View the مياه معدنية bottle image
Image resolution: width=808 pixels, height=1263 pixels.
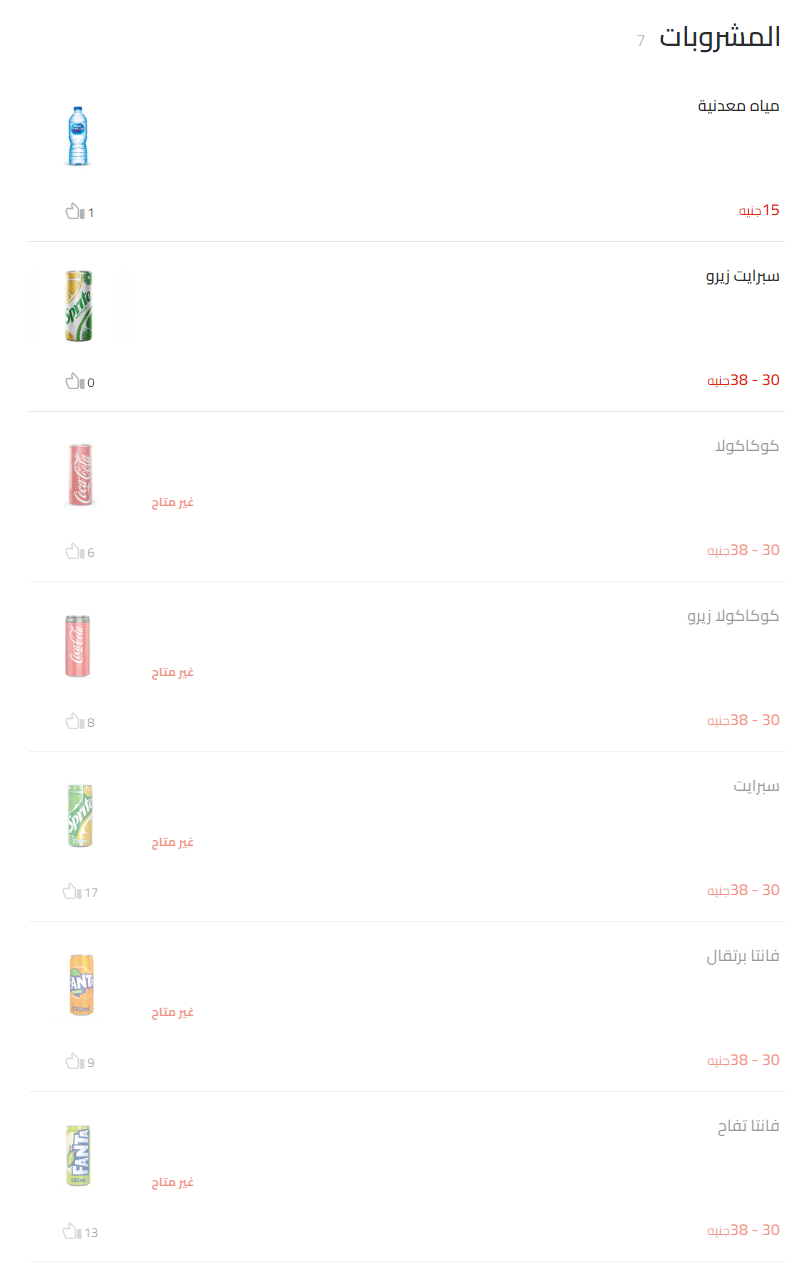[x=78, y=136]
